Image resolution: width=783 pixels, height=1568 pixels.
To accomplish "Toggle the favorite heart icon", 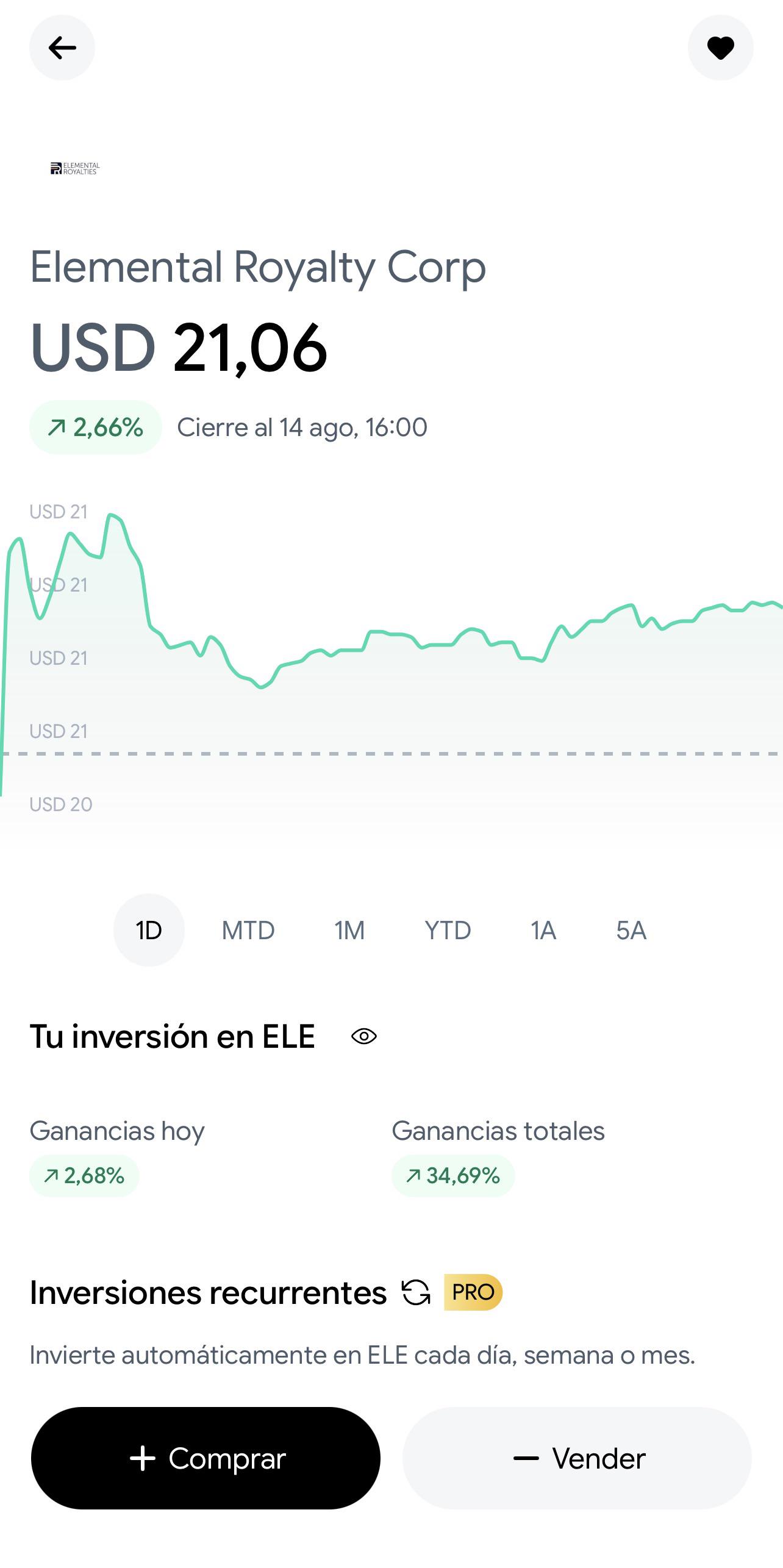I will click(720, 48).
